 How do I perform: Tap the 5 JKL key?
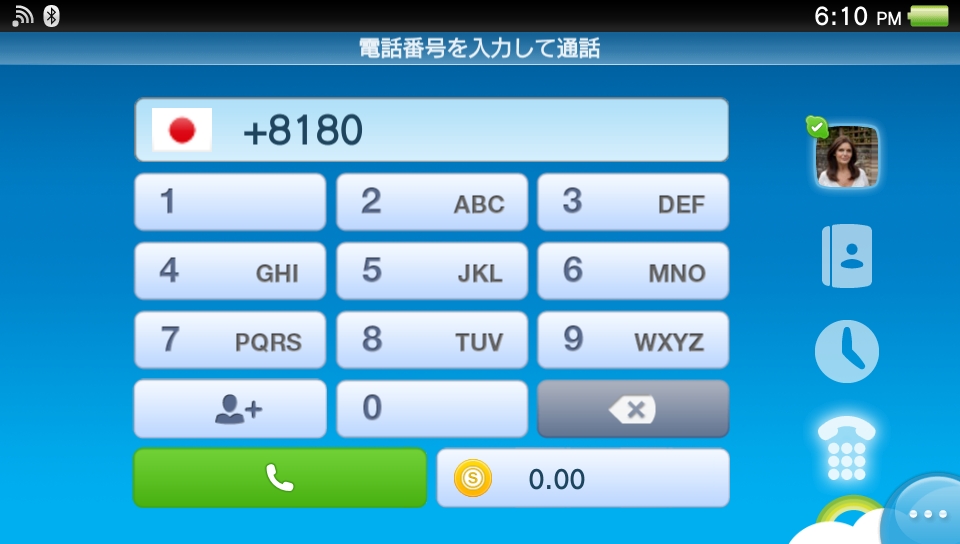[x=432, y=270]
